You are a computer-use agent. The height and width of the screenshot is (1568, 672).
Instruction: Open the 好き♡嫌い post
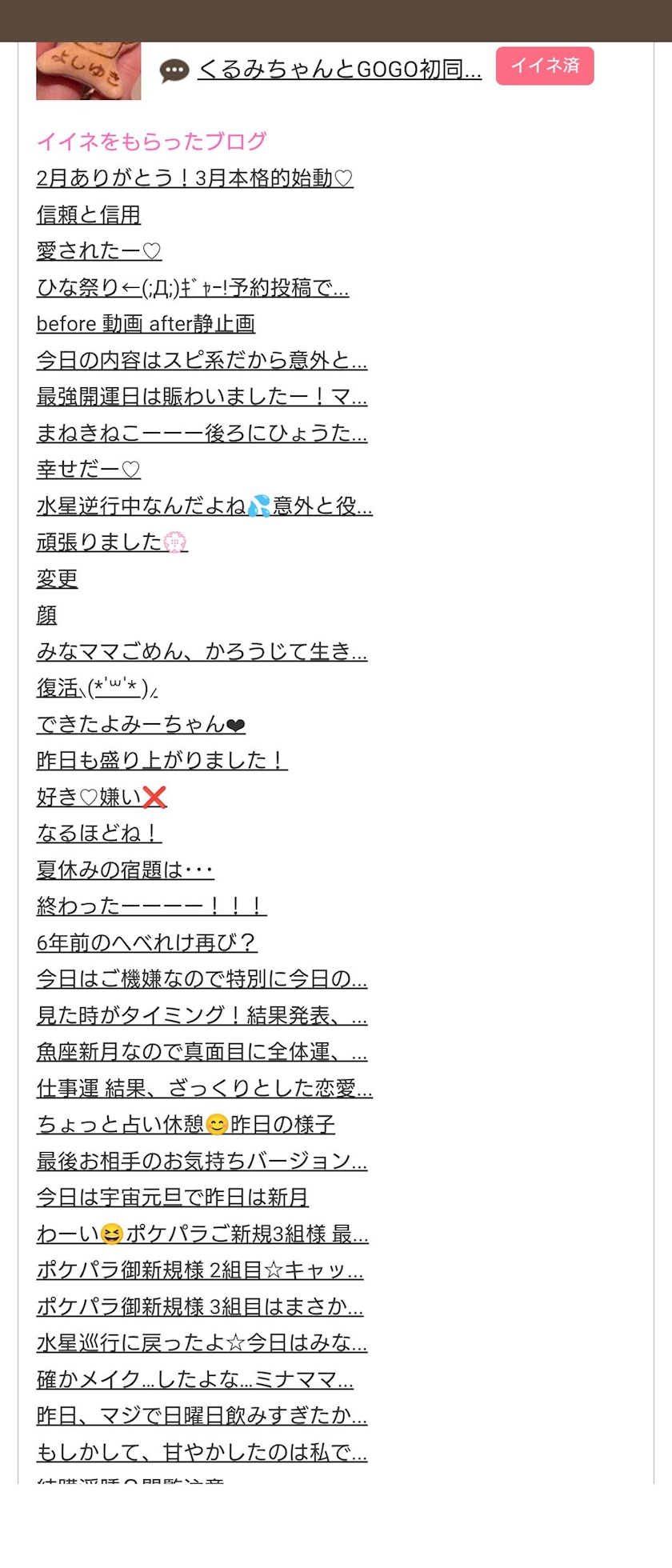[x=102, y=797]
